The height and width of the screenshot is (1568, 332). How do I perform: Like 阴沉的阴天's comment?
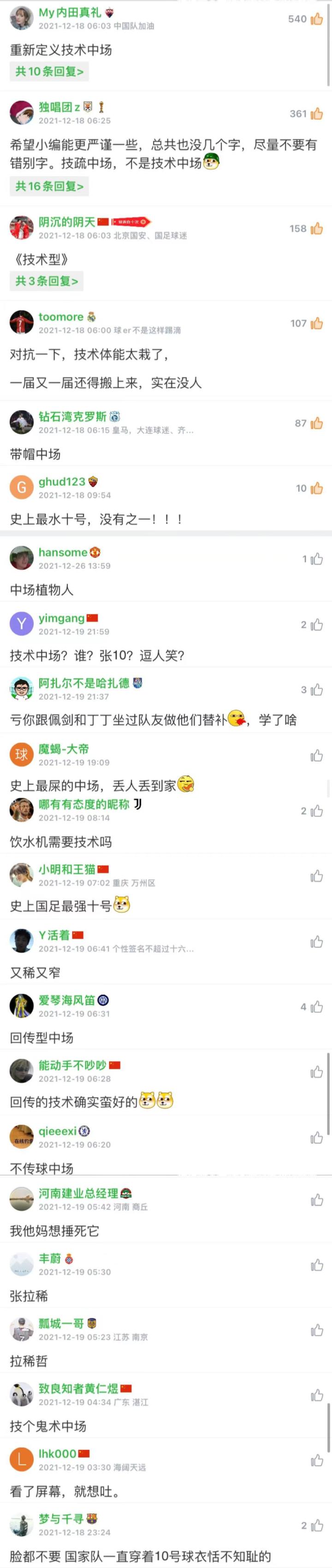click(316, 229)
